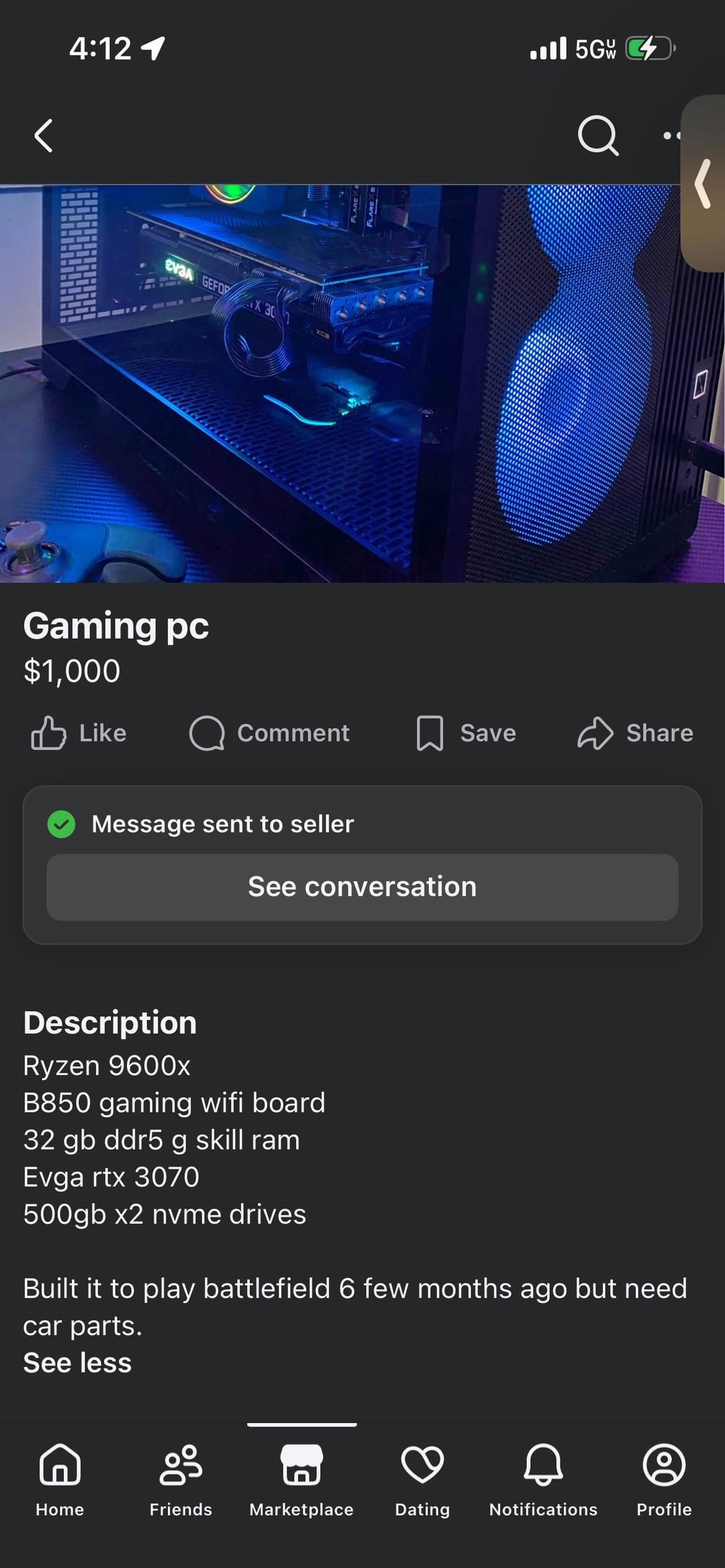Open the Gaming pc listing photo
Image resolution: width=725 pixels, height=1568 pixels.
(x=336, y=382)
